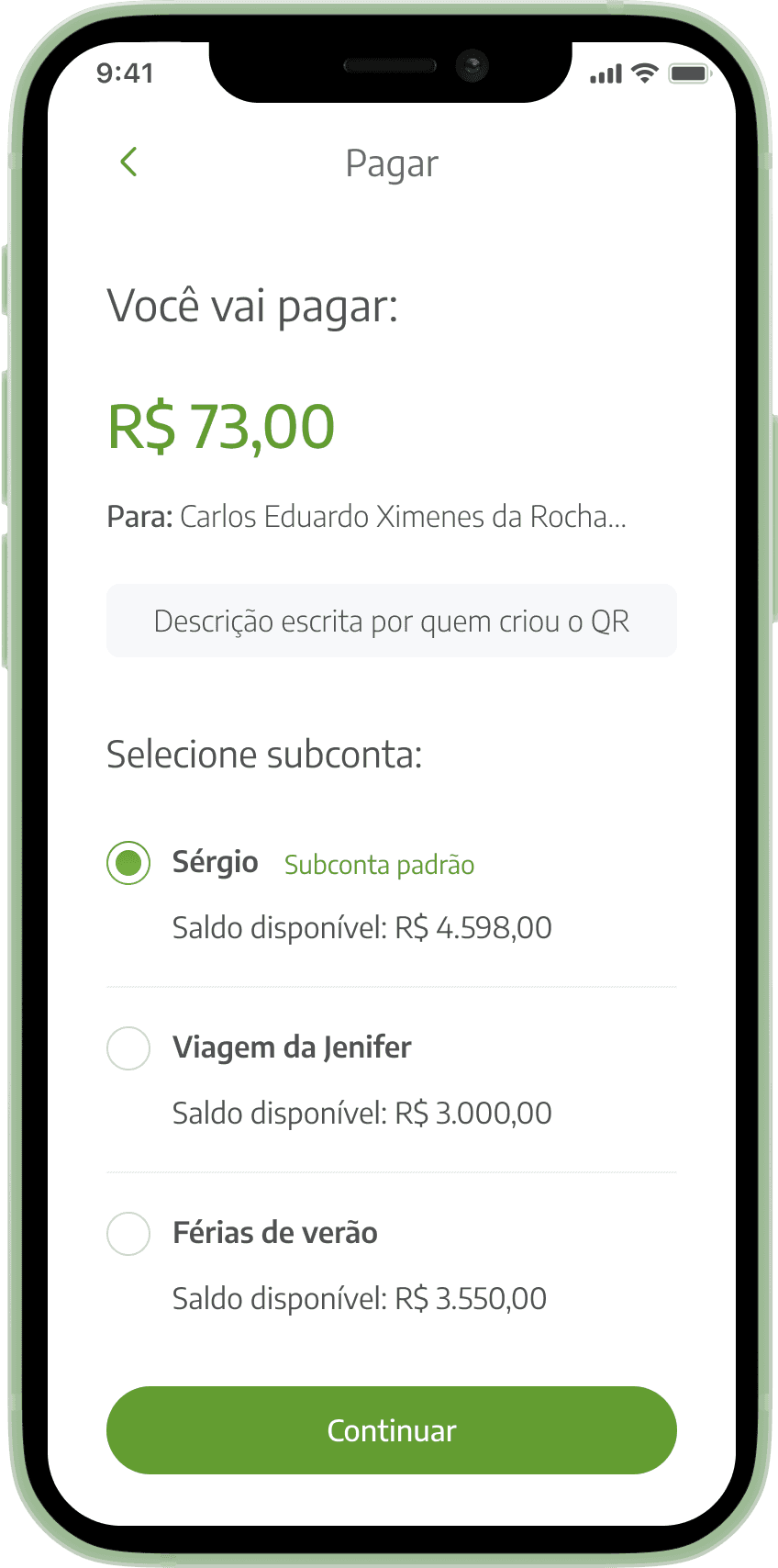Image resolution: width=778 pixels, height=1568 pixels.
Task: Select the Férias de verão subconta
Action: pyautogui.click(x=128, y=1234)
